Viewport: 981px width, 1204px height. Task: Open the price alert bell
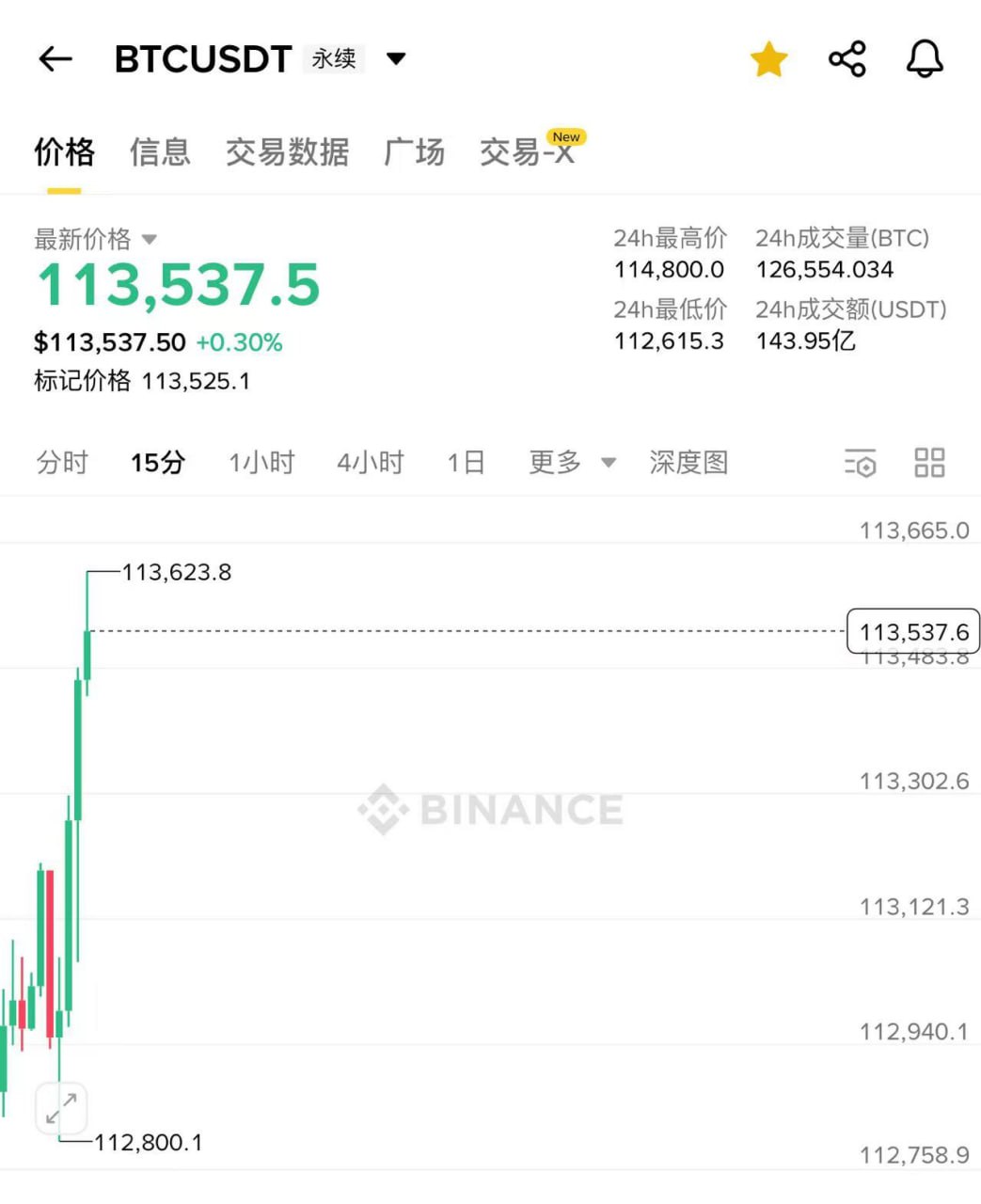pos(924,59)
